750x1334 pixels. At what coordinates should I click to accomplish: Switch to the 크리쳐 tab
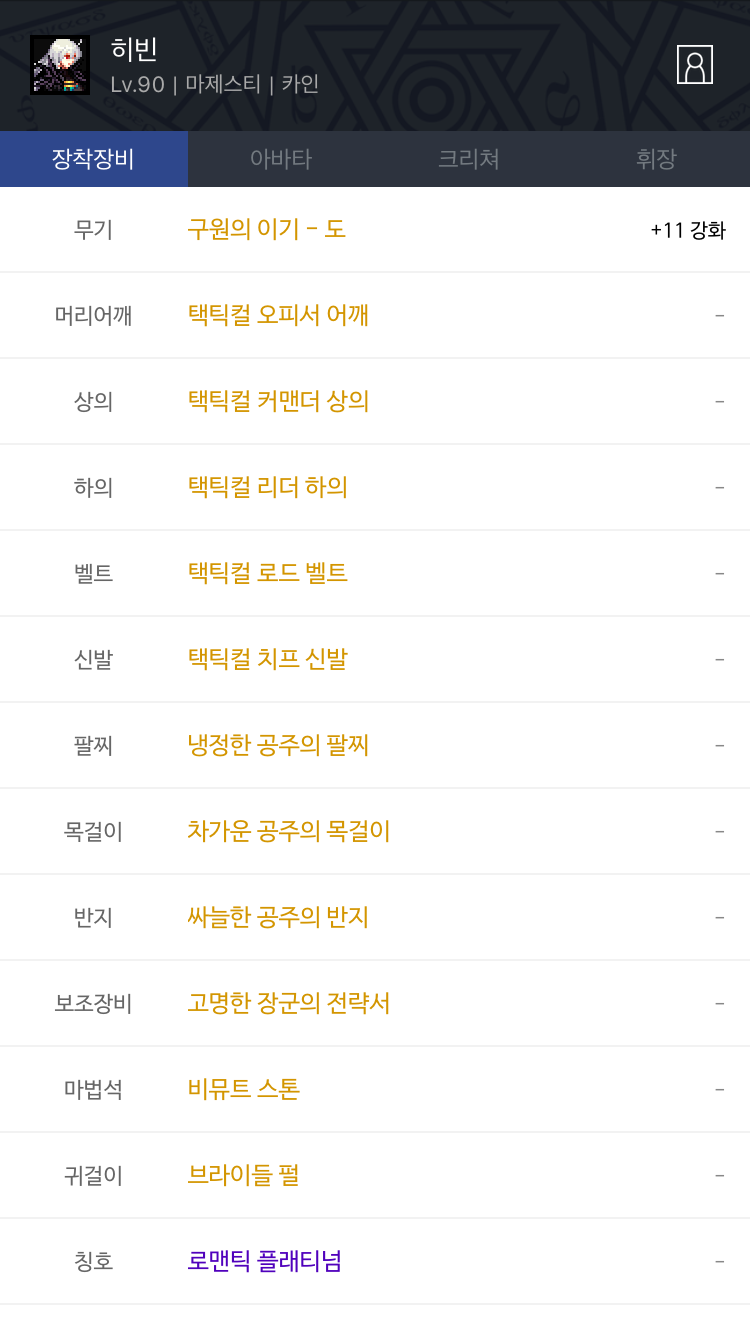(x=469, y=159)
